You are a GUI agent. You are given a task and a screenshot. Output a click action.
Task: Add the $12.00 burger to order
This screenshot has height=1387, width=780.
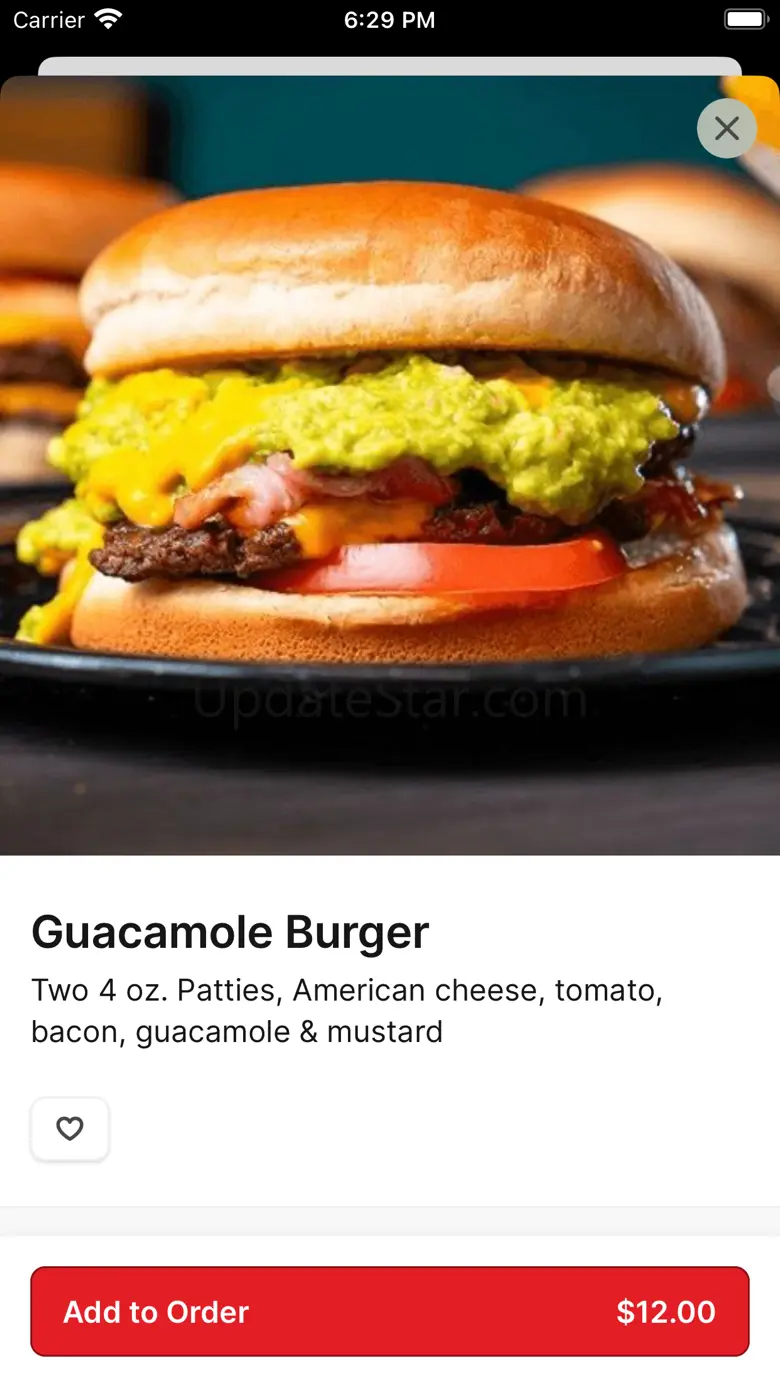point(390,1311)
